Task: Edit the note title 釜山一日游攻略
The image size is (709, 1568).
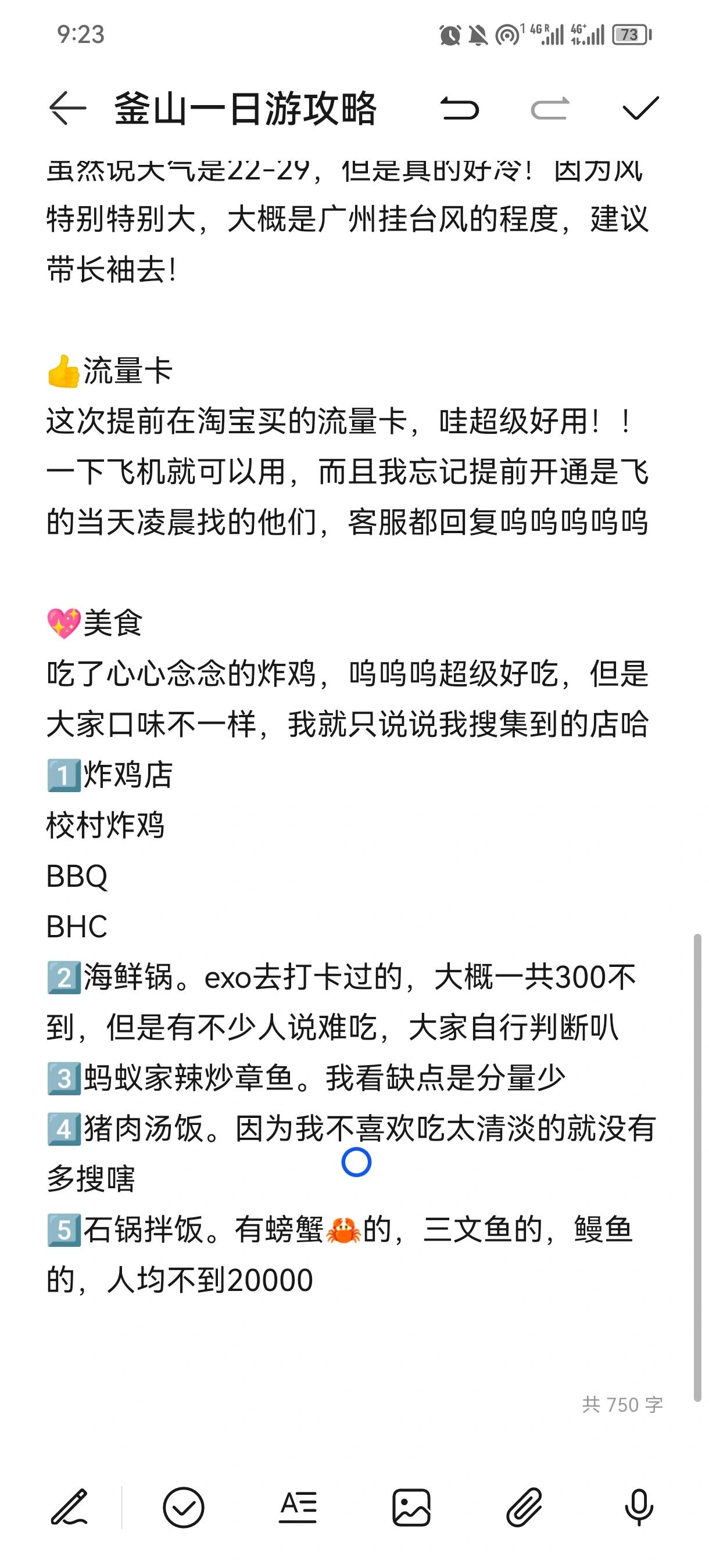Action: (x=245, y=109)
